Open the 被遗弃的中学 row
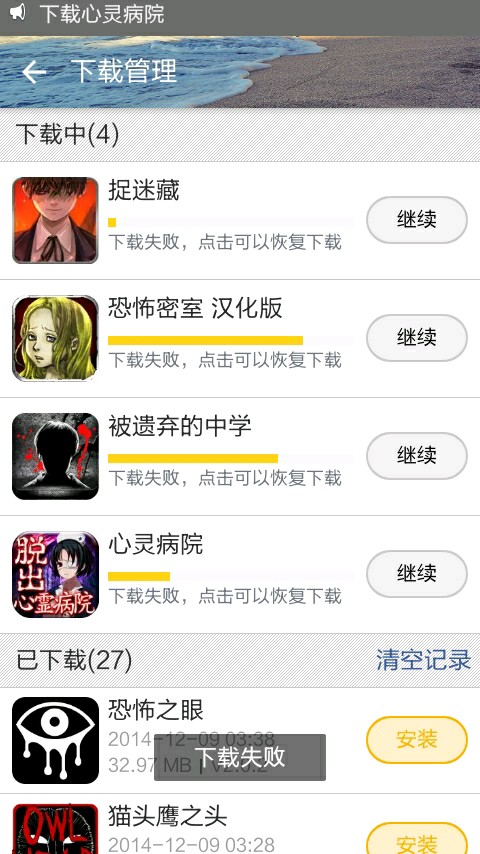This screenshot has width=480, height=854. click(240, 456)
